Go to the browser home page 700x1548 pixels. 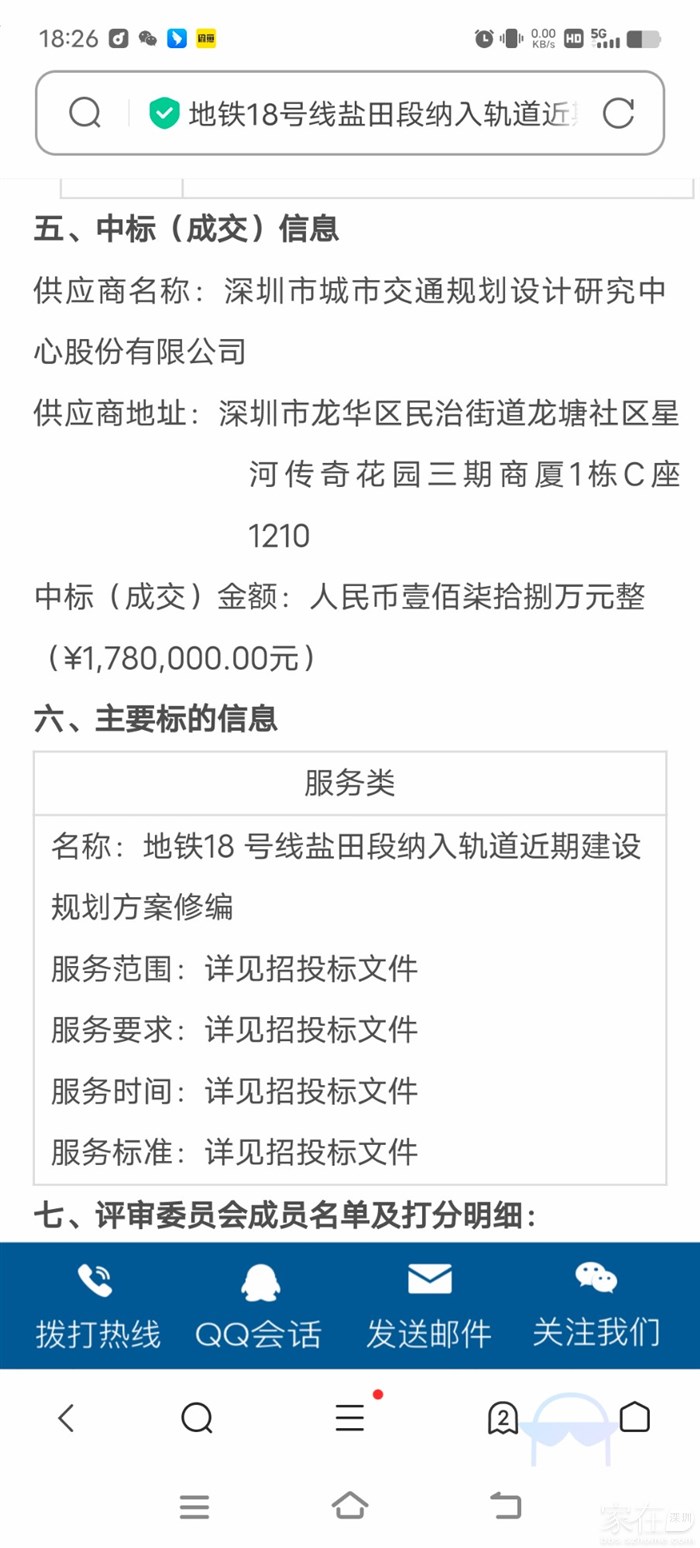pyautogui.click(x=635, y=1417)
